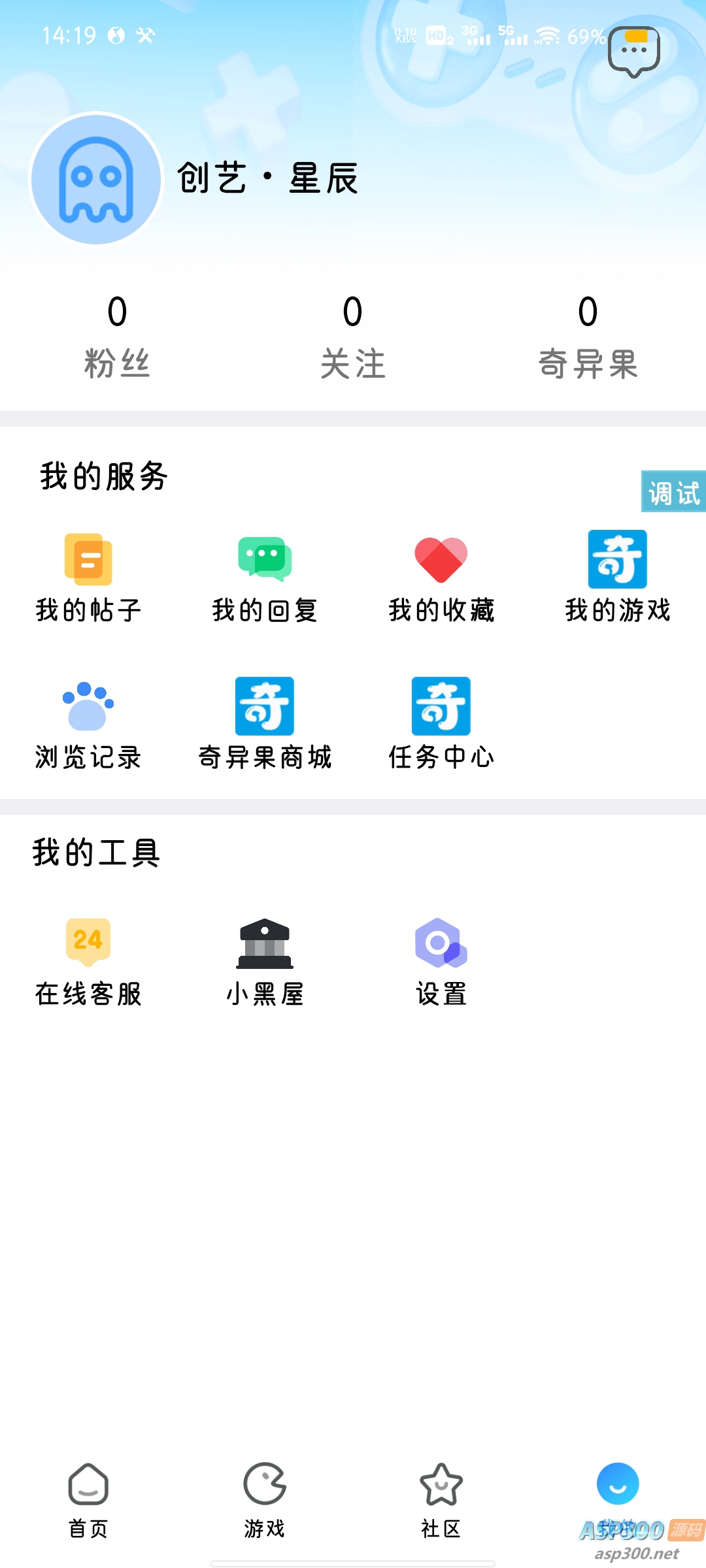Open 浏览记录 history

point(88,724)
